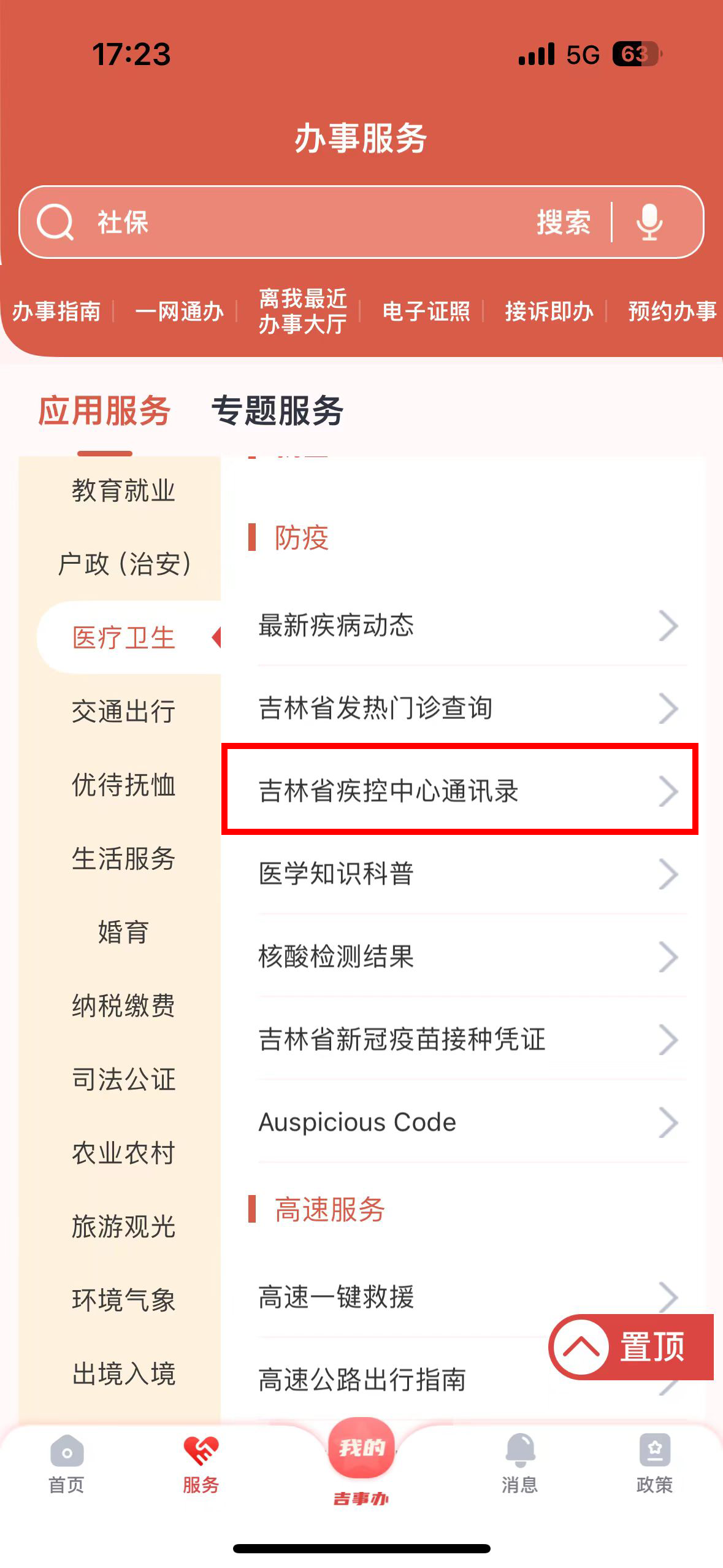
Task: Switch to 专题服务 tab
Action: click(x=277, y=410)
